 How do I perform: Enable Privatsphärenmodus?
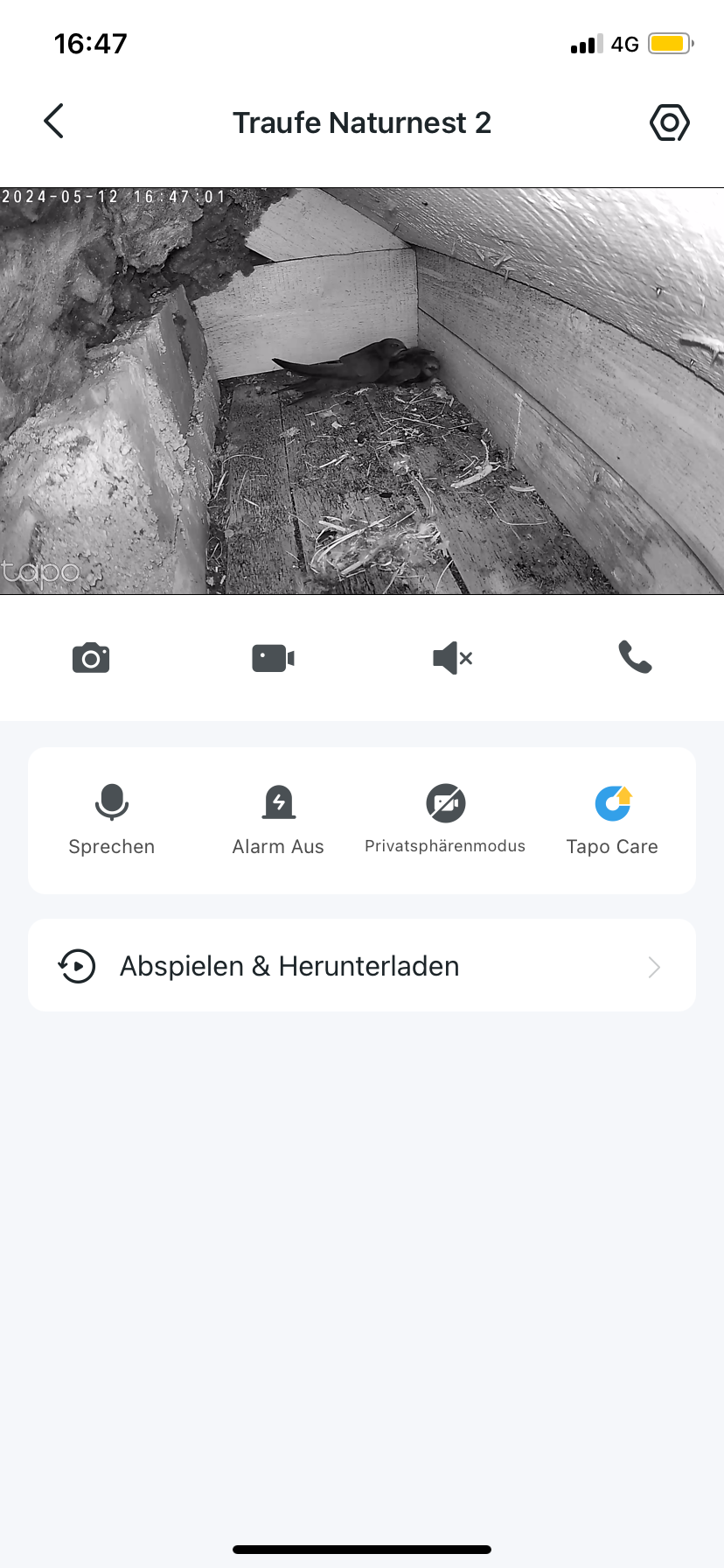tap(445, 820)
